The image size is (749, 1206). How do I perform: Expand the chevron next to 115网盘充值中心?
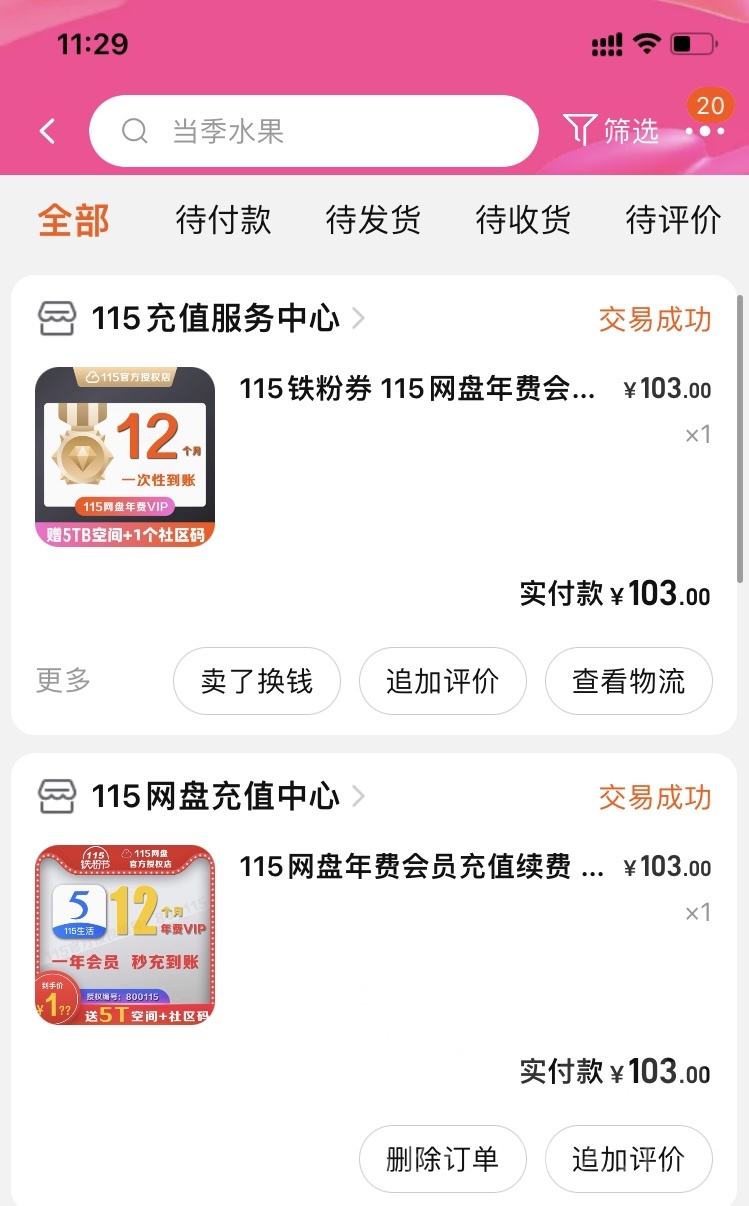tap(359, 797)
